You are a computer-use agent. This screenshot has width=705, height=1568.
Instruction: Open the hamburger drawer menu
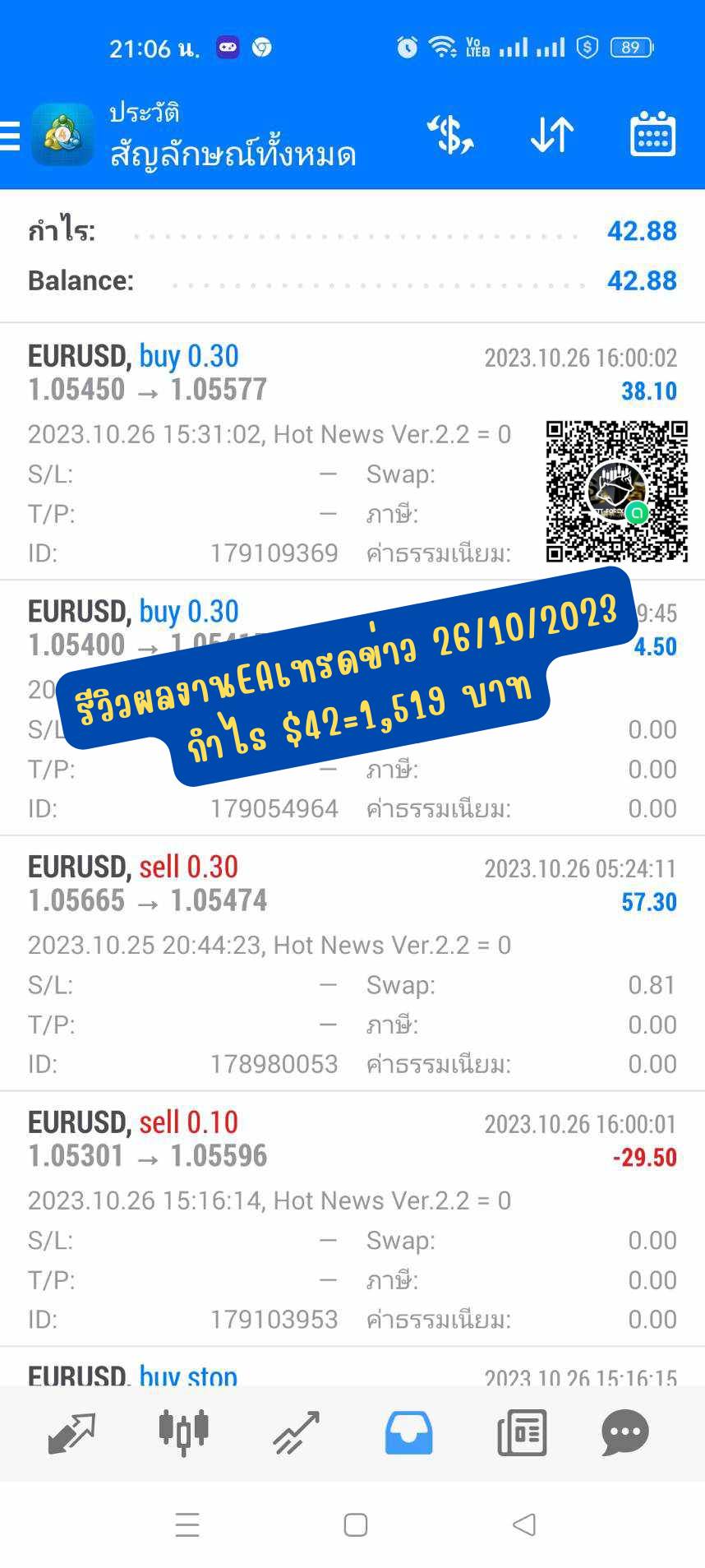point(10,136)
